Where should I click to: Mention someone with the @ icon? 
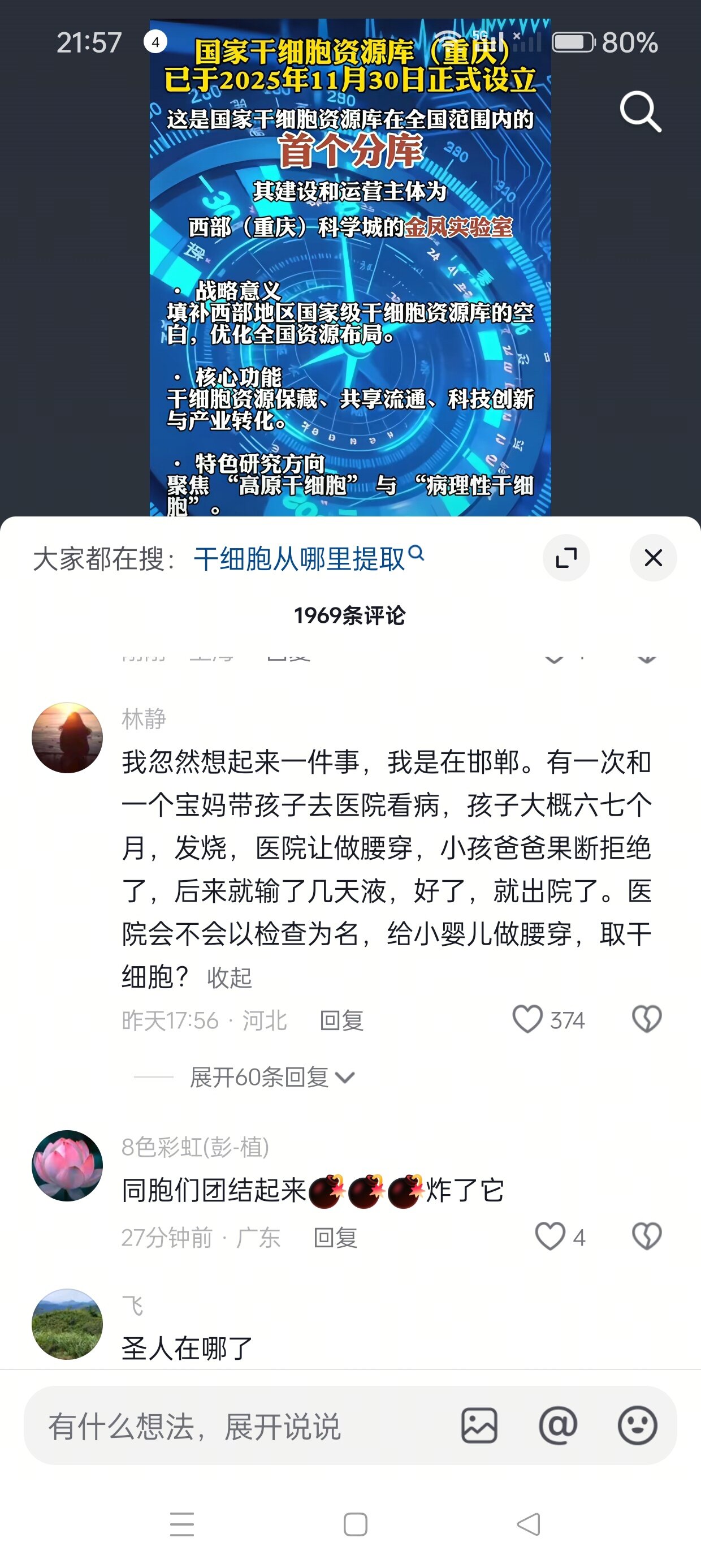pyautogui.click(x=558, y=1425)
